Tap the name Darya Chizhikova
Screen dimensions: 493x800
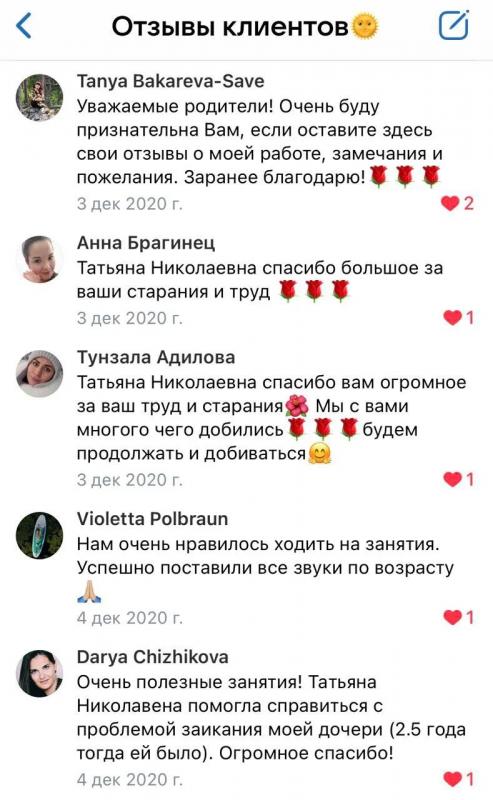pyautogui.click(x=152, y=657)
